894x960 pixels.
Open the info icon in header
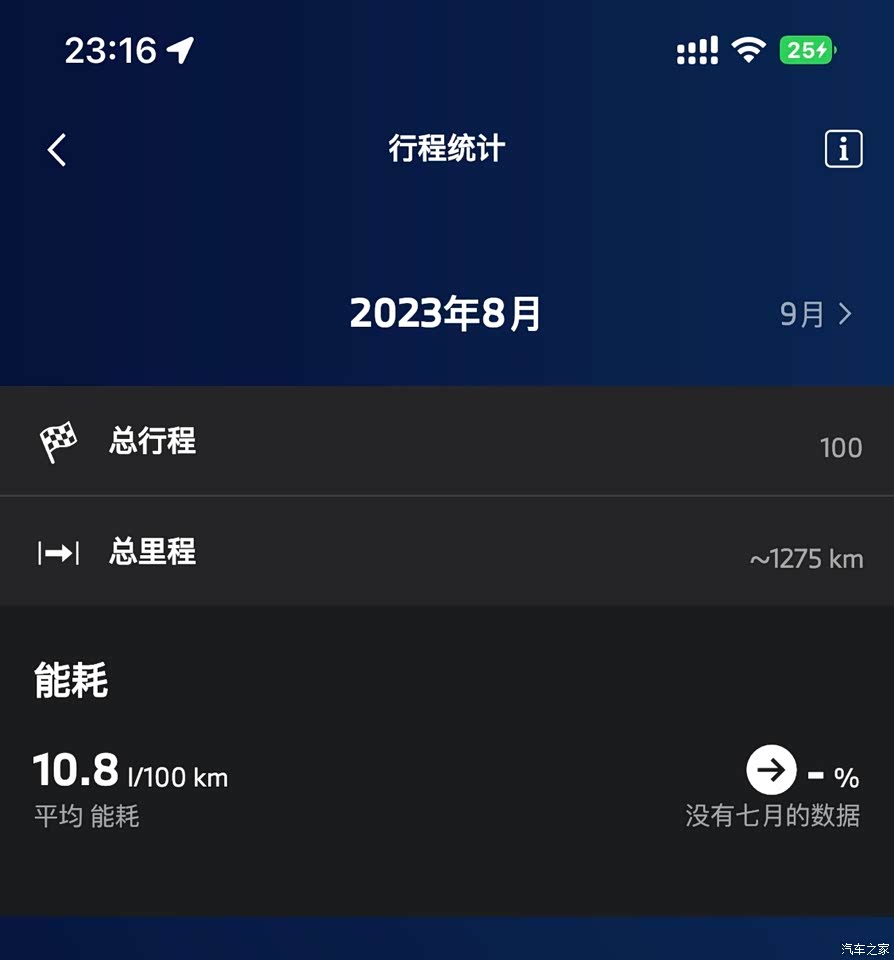click(x=843, y=150)
